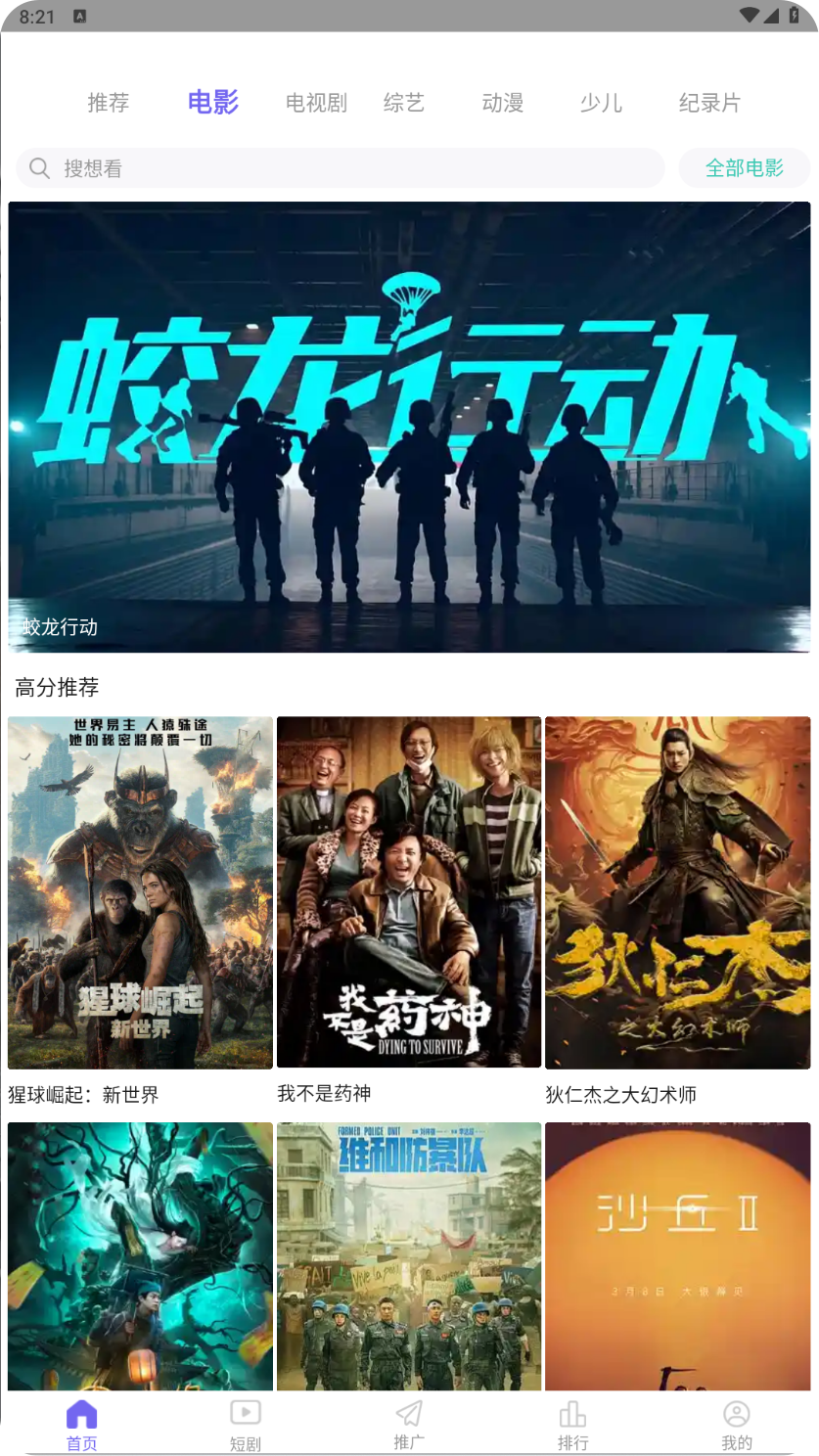Open the 维和防暴队 poster
Screen dimensions: 819x1456
click(x=409, y=1256)
